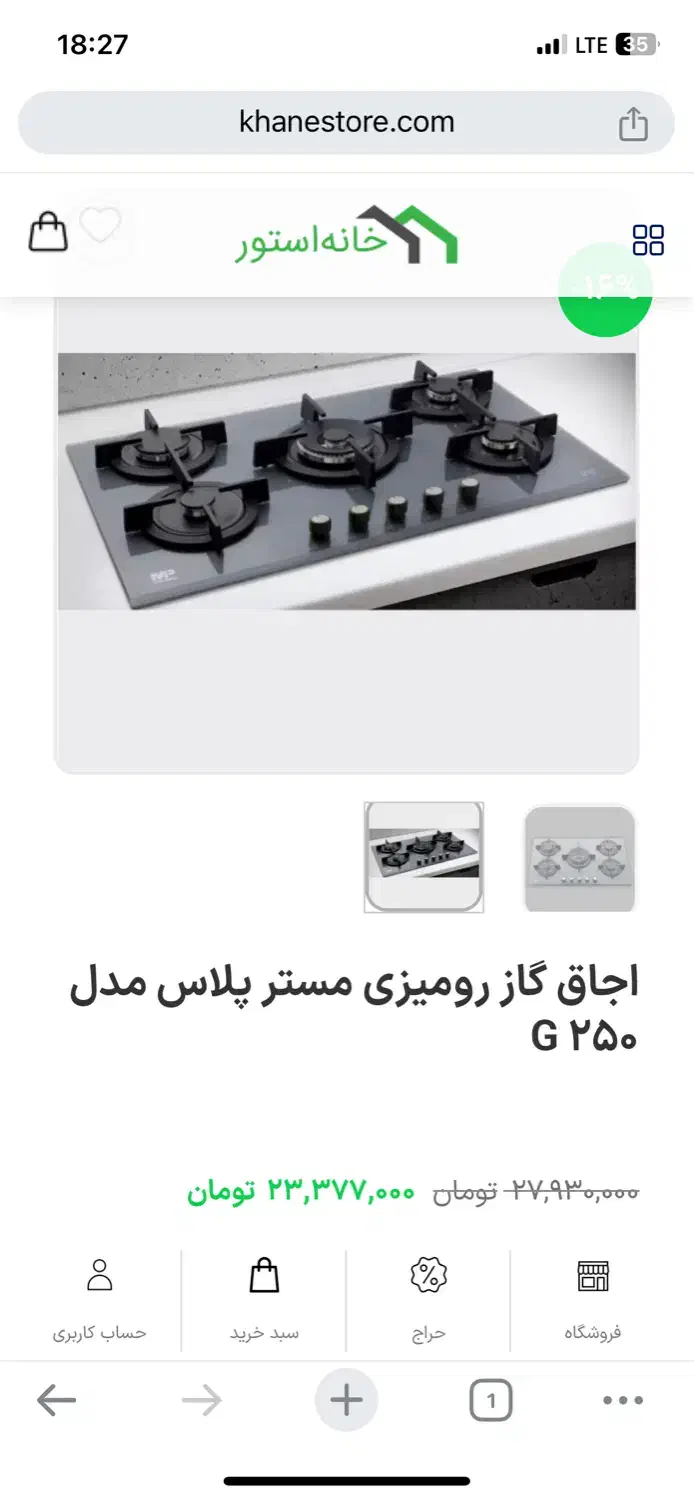The height and width of the screenshot is (1500, 694).
Task: Open the shopping bag icon in header
Action: coord(48,232)
